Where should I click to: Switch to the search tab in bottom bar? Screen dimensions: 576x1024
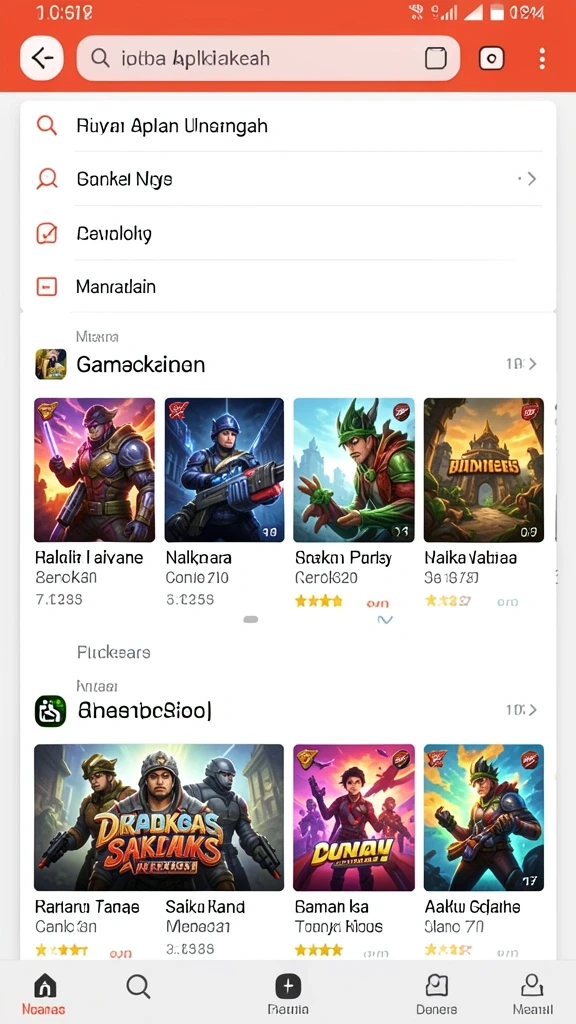pyautogui.click(x=138, y=986)
